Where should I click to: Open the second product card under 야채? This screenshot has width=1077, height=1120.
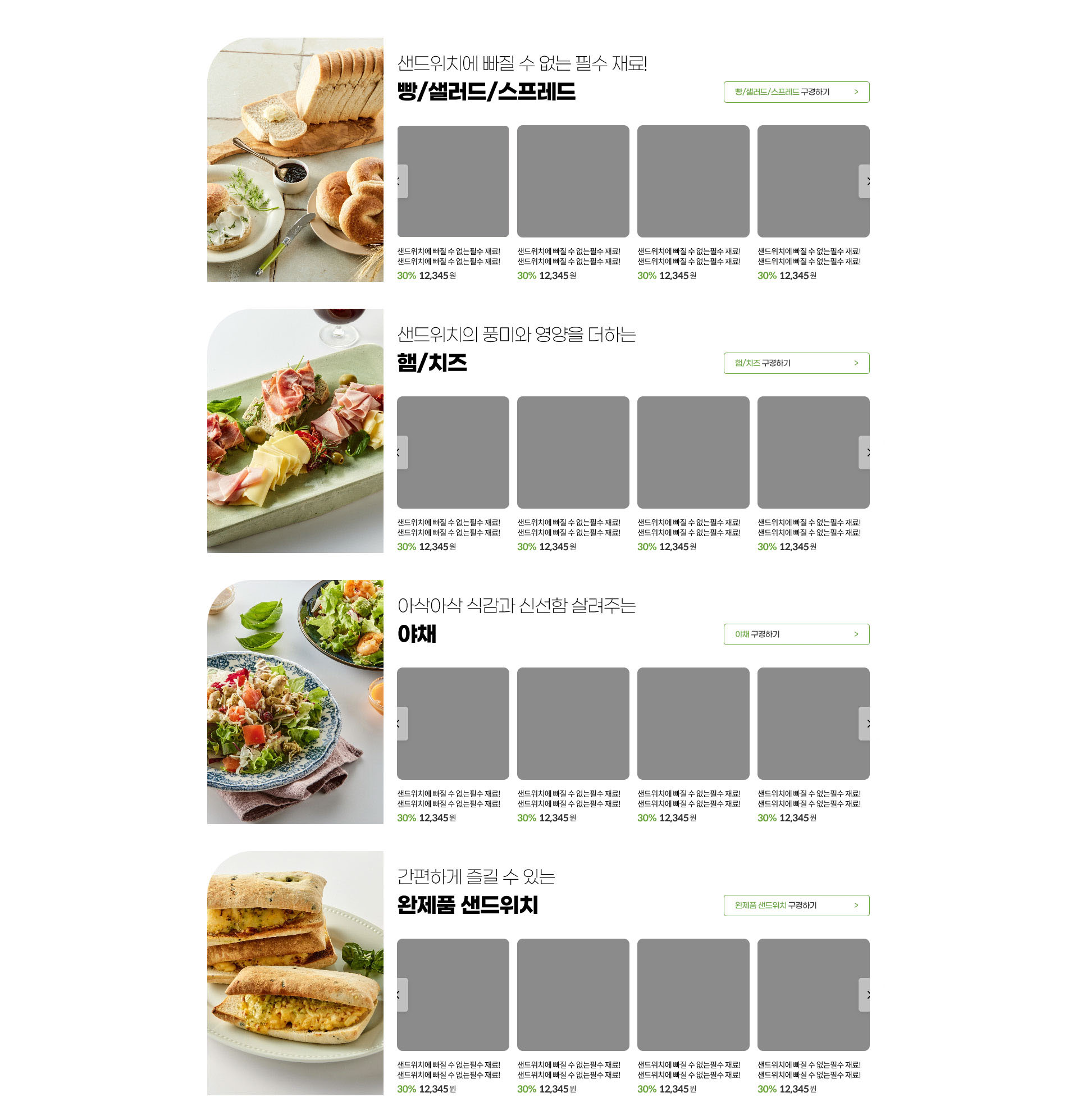573,724
